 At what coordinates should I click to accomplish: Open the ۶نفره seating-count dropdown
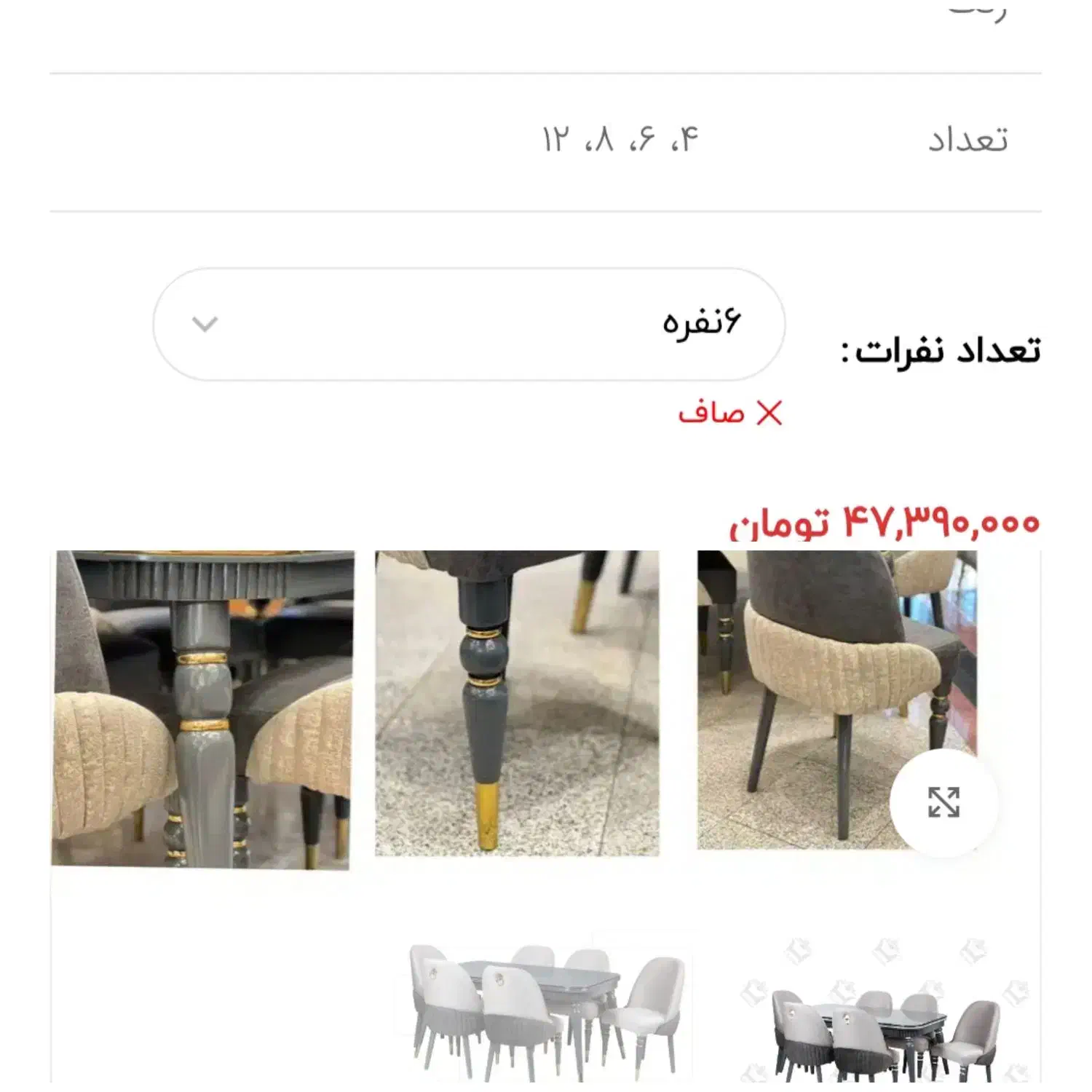(x=468, y=324)
